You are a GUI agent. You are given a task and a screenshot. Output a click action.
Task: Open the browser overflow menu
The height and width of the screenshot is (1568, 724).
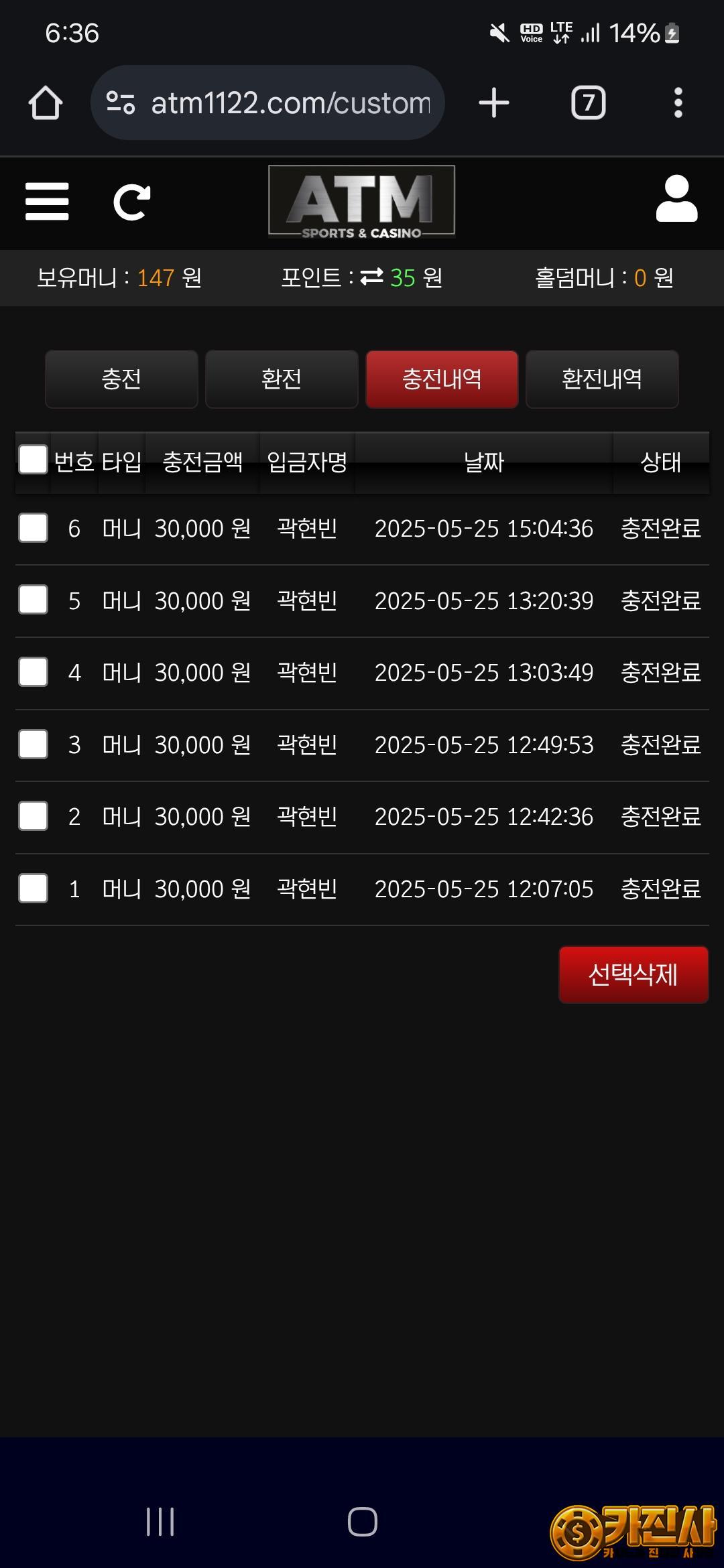pyautogui.click(x=678, y=103)
